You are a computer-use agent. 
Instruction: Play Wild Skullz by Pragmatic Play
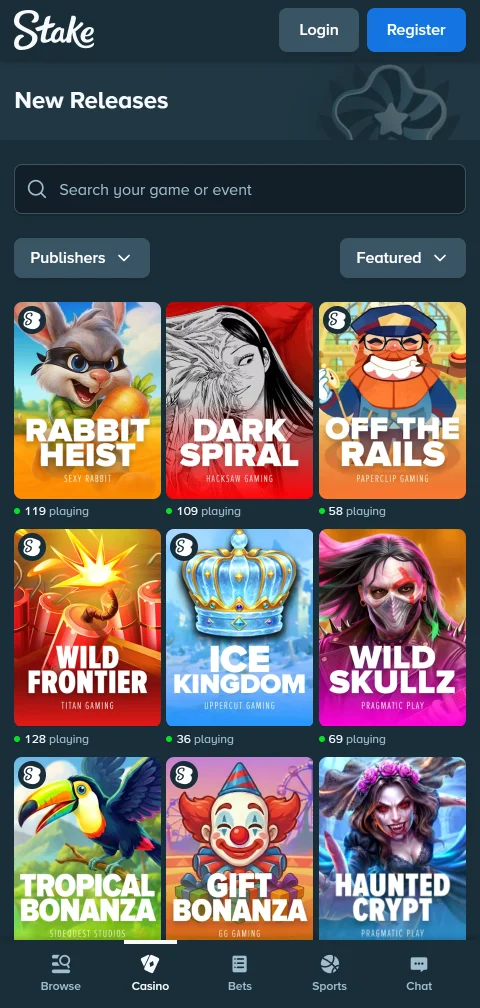tap(393, 627)
